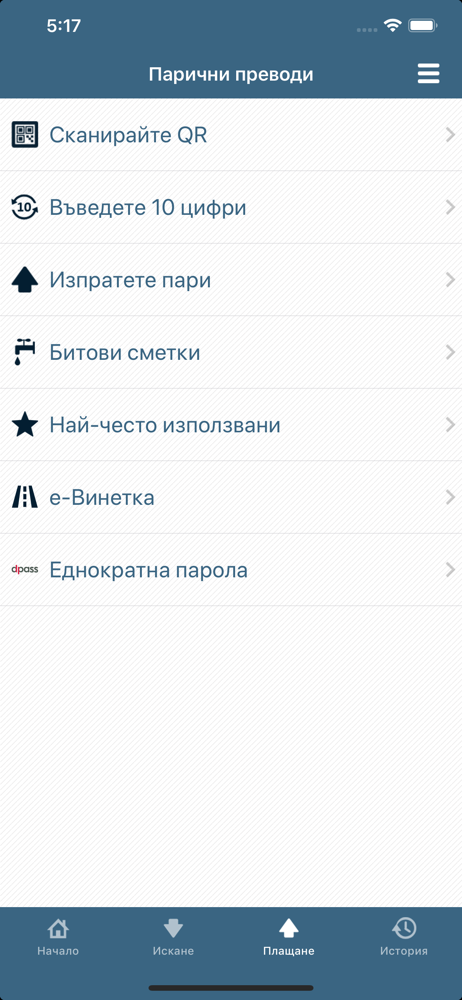462x1000 pixels.
Task: Open Битови сметки
Action: [231, 353]
